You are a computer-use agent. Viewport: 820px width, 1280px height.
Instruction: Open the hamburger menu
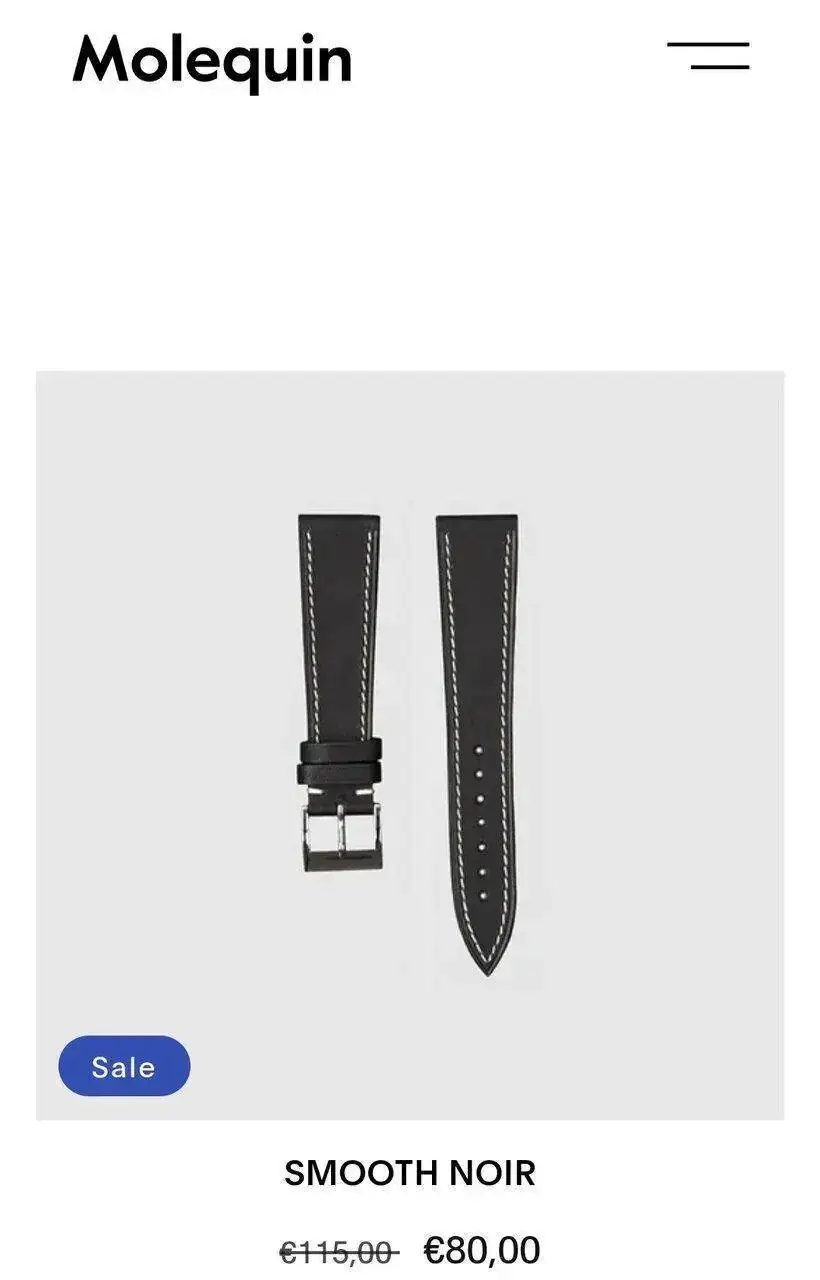click(708, 56)
